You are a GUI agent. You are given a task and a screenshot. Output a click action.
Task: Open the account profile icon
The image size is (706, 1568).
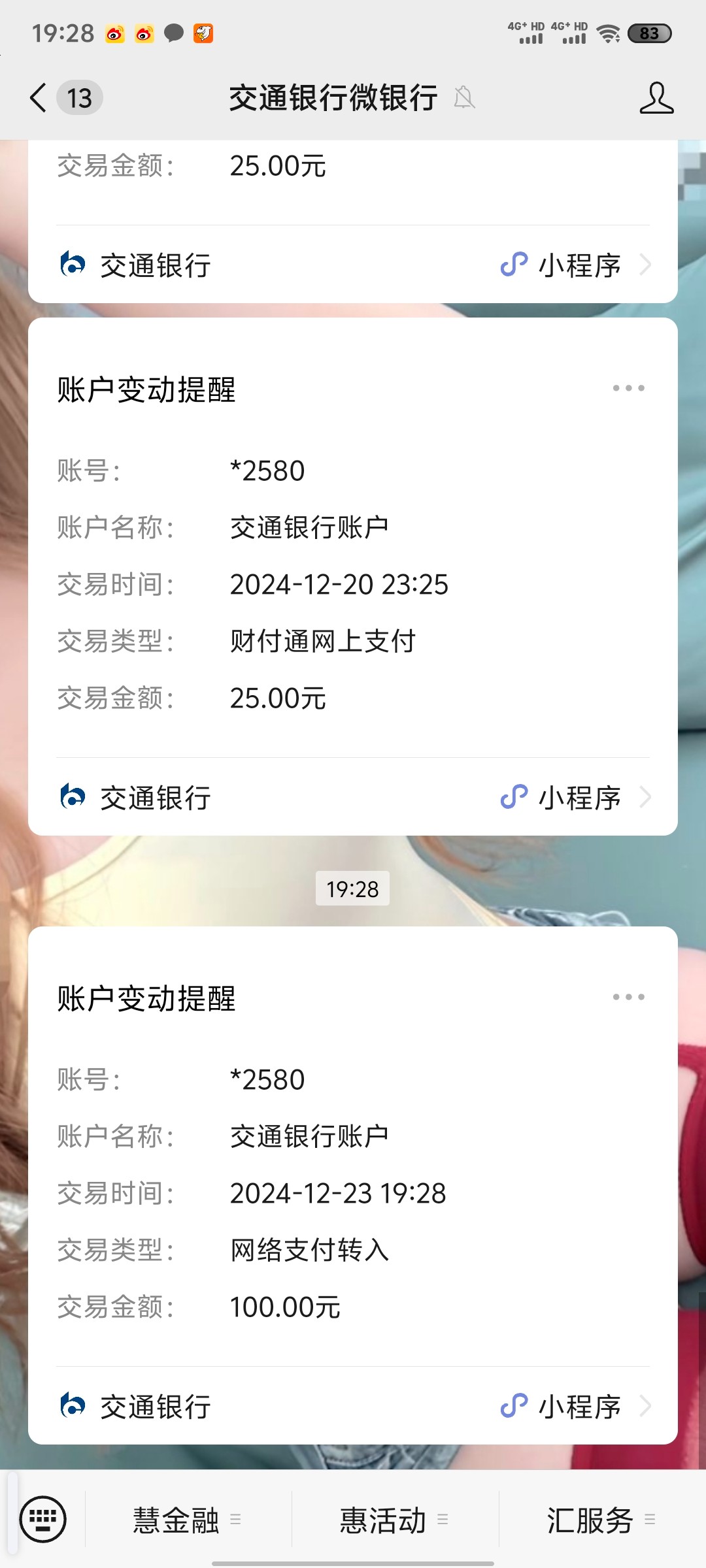656,98
